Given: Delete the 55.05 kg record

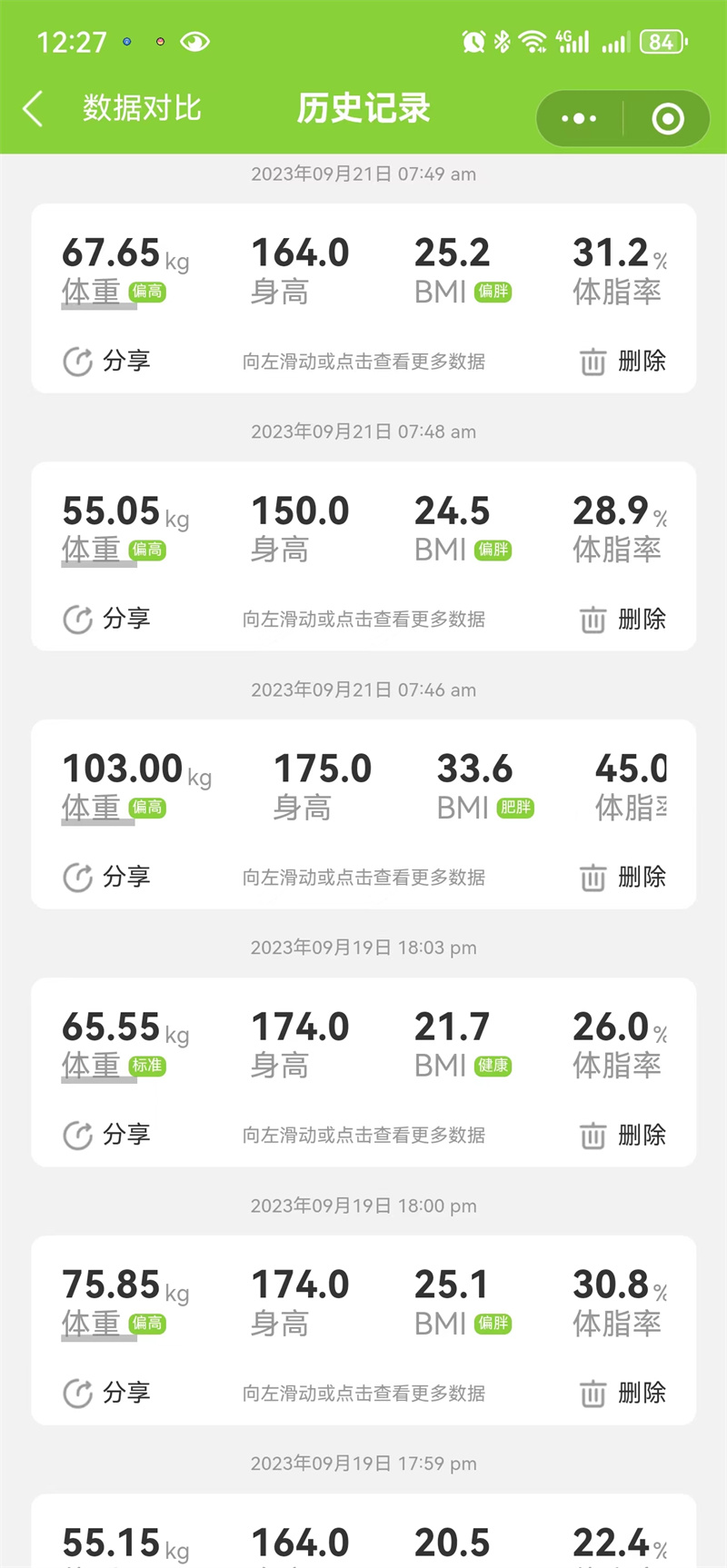Looking at the screenshot, I should click(622, 619).
